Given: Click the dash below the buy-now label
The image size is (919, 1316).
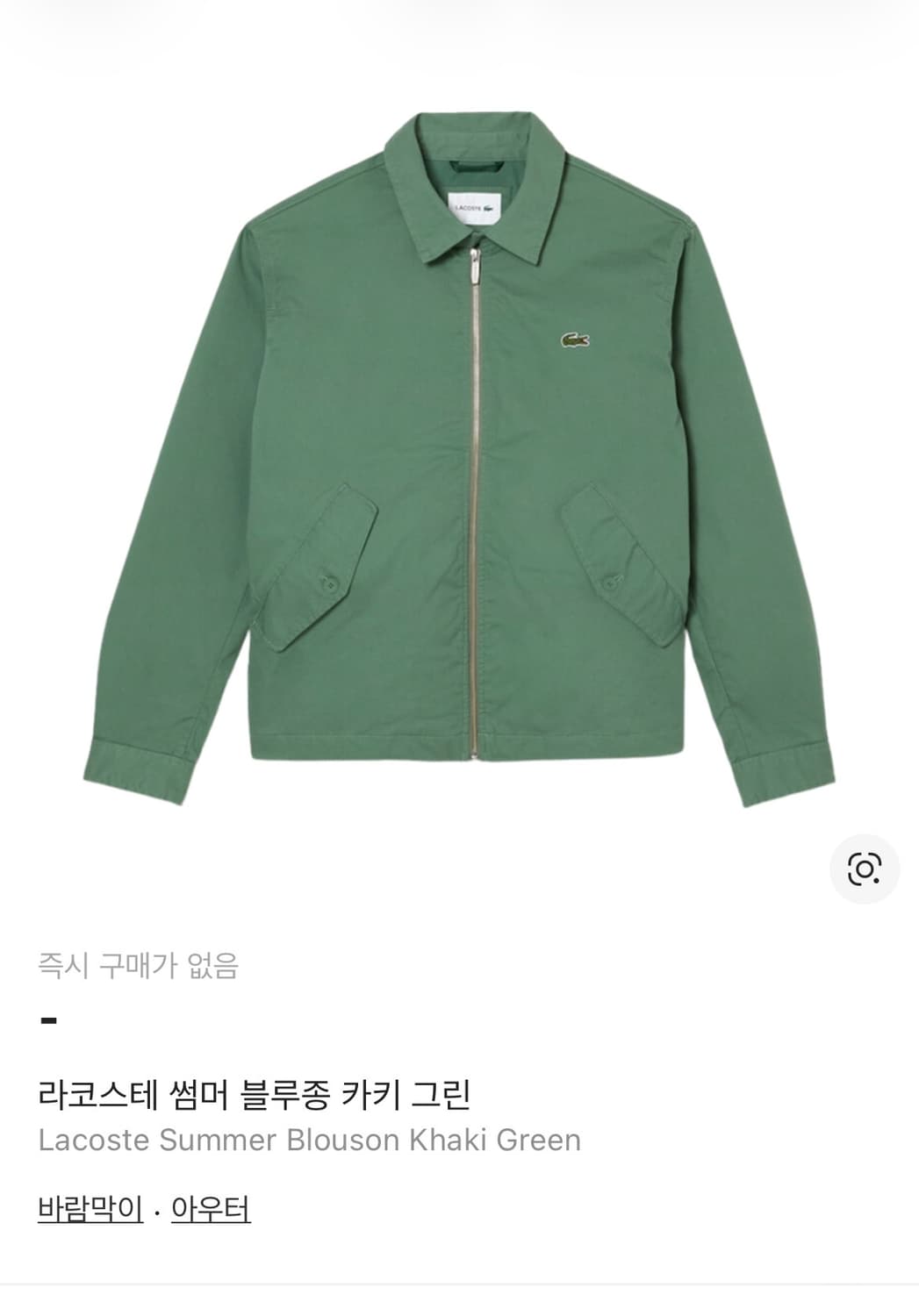Looking at the screenshot, I should point(48,1020).
